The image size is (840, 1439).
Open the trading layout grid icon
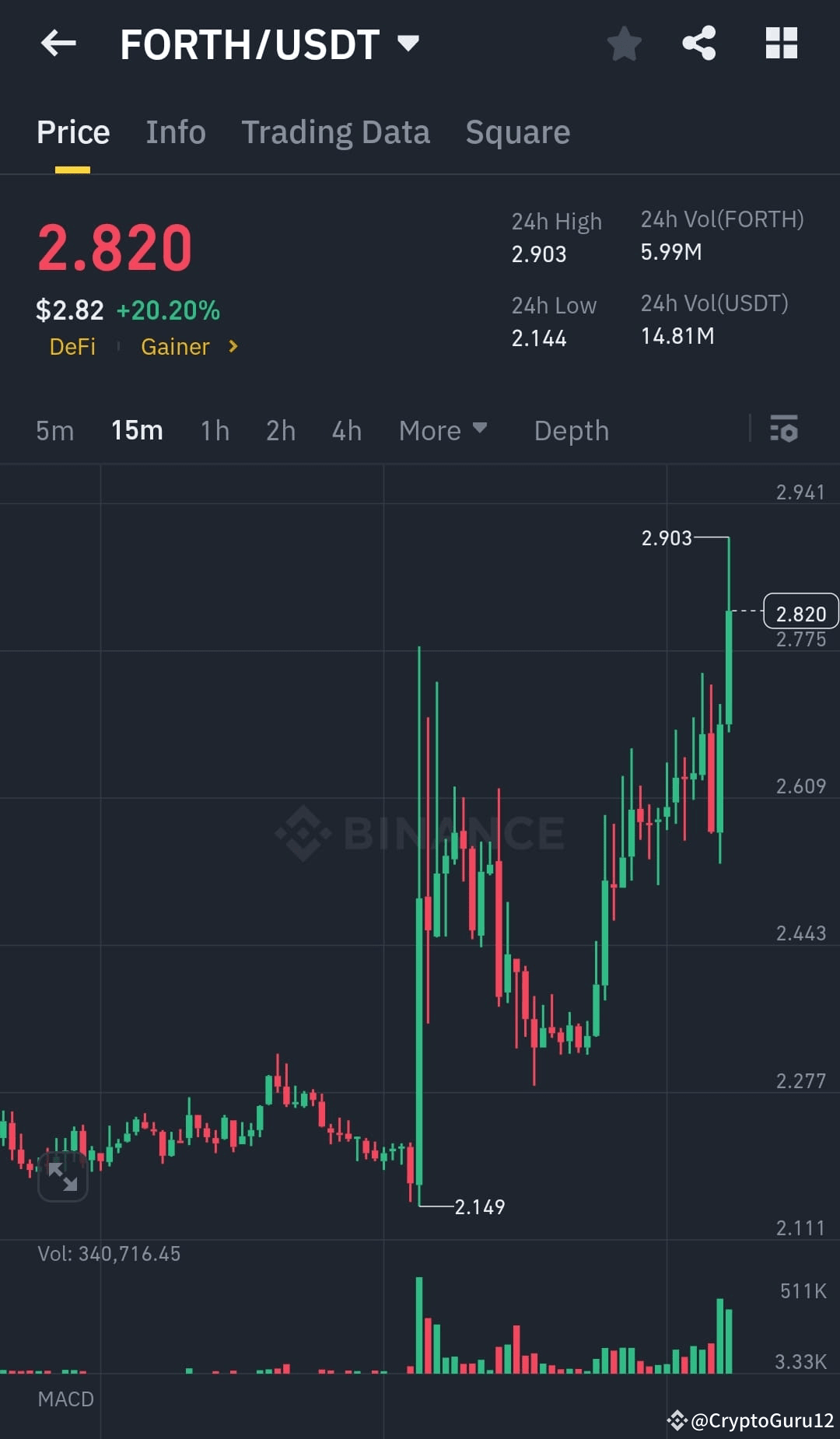[781, 44]
